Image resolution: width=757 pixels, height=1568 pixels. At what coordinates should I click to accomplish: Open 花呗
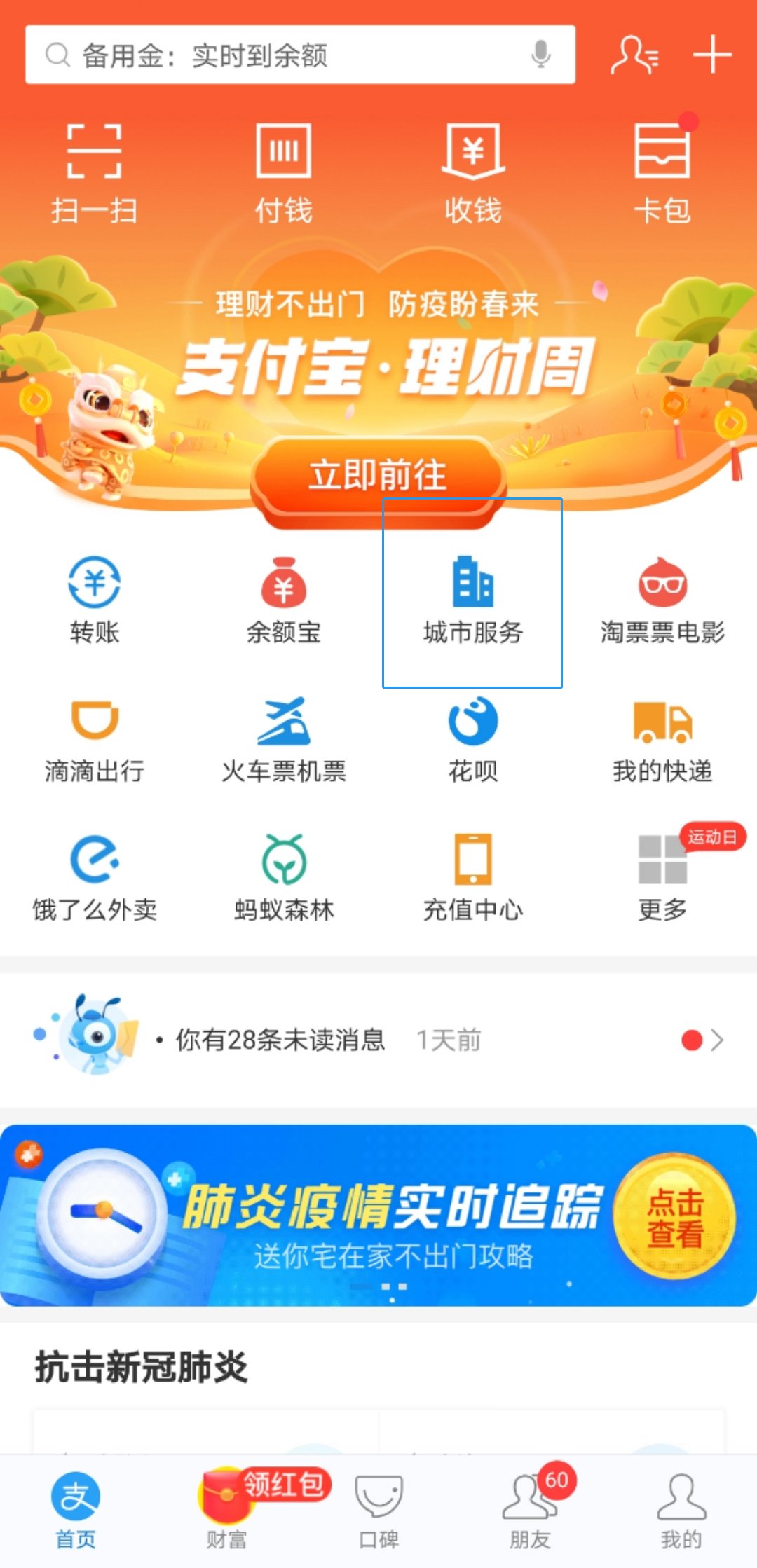point(473,740)
